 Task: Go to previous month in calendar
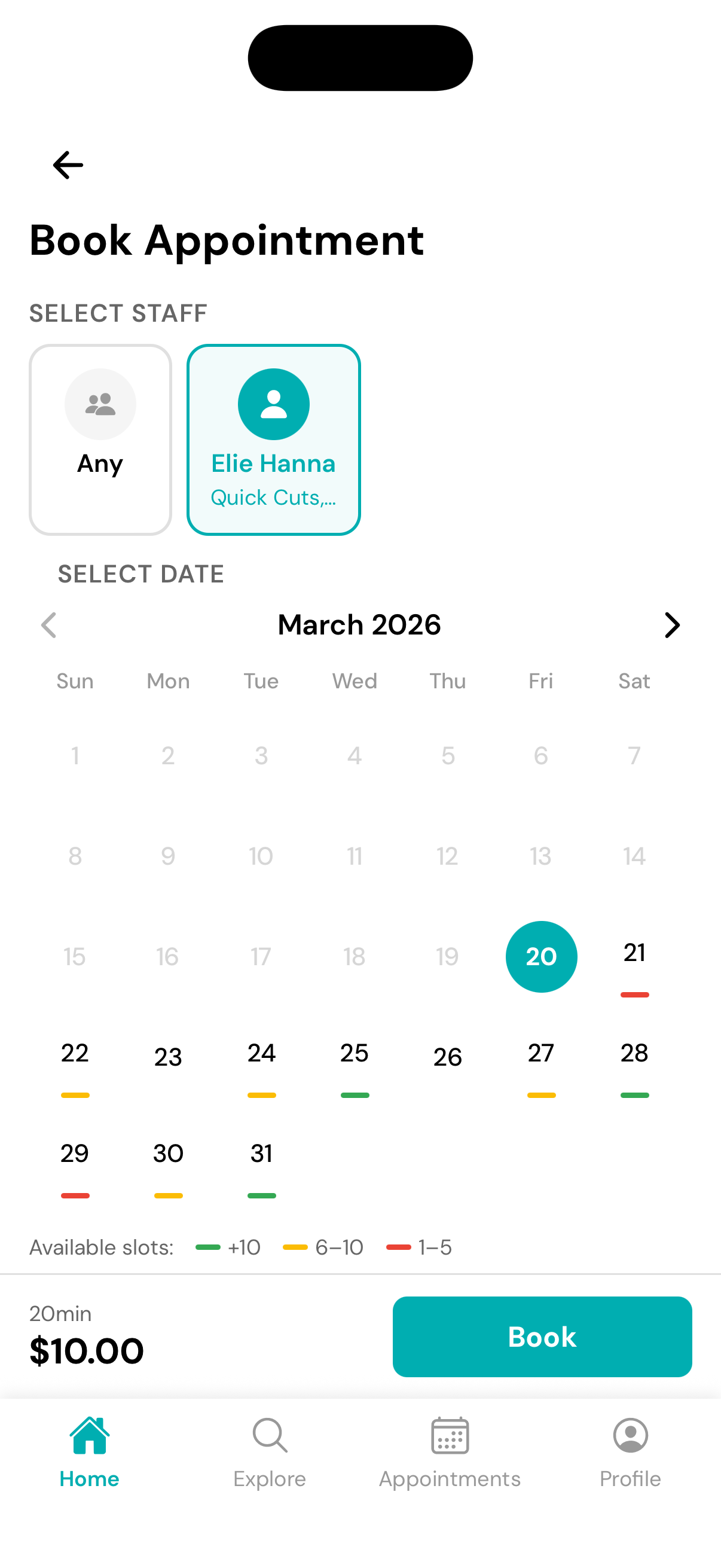point(48,625)
